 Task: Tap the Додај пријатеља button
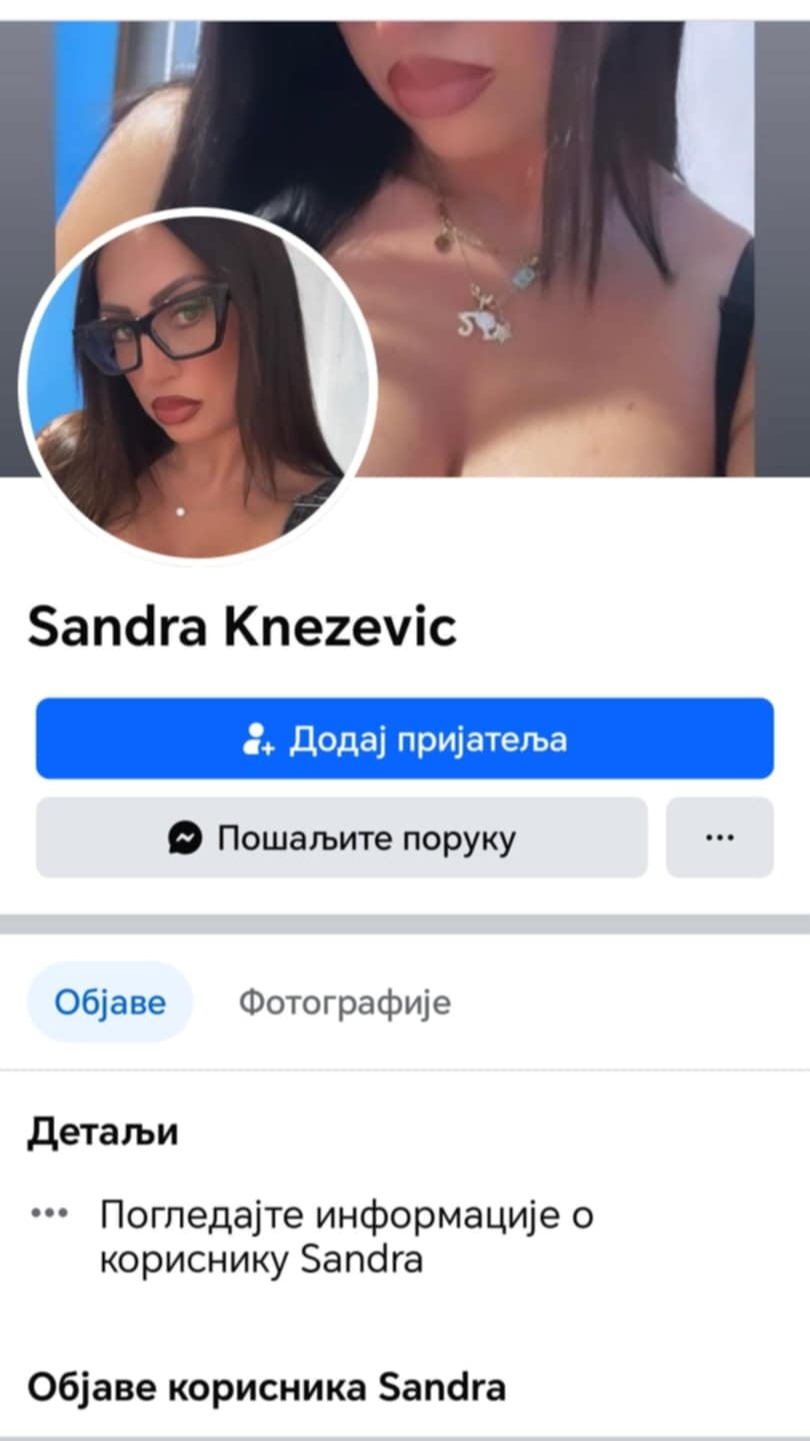pos(404,739)
